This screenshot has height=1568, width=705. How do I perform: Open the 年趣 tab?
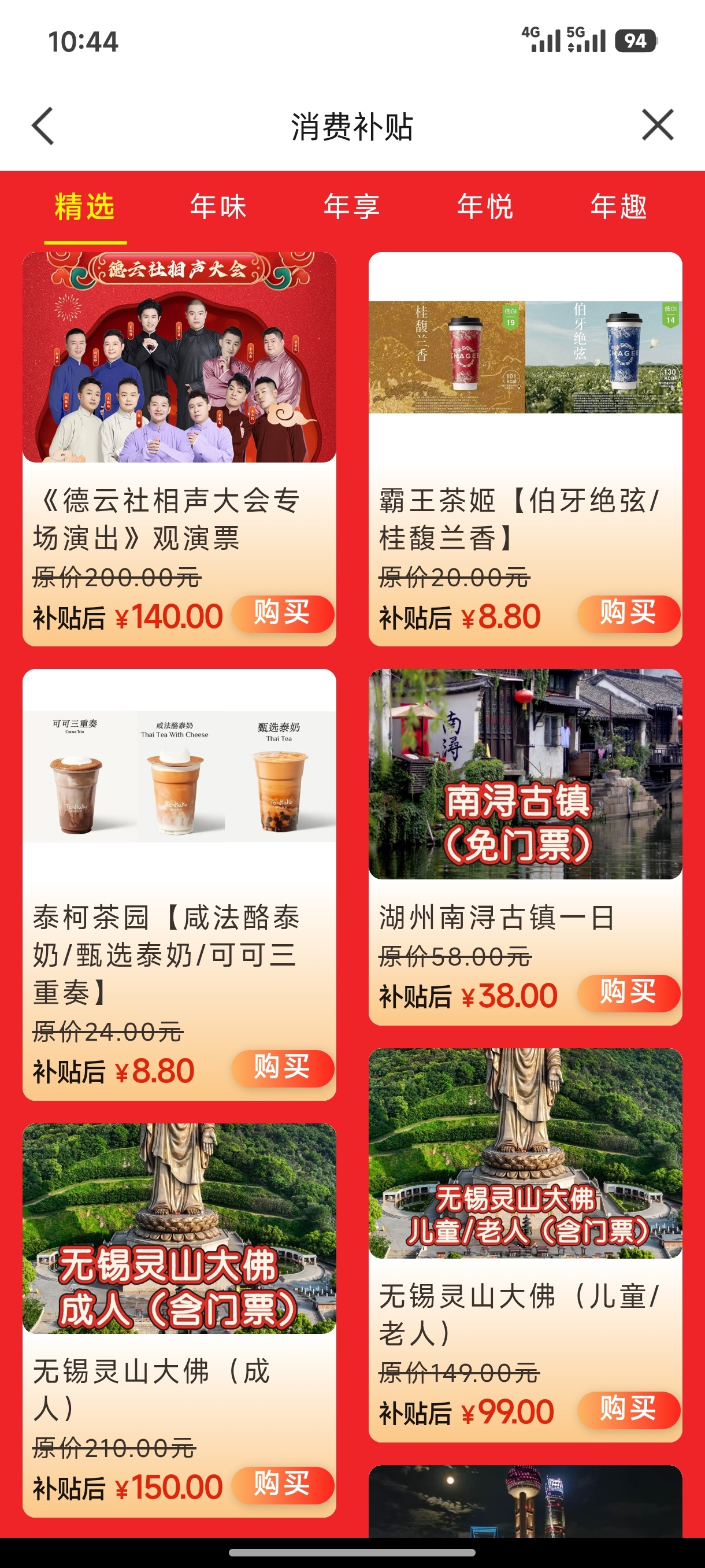click(618, 207)
